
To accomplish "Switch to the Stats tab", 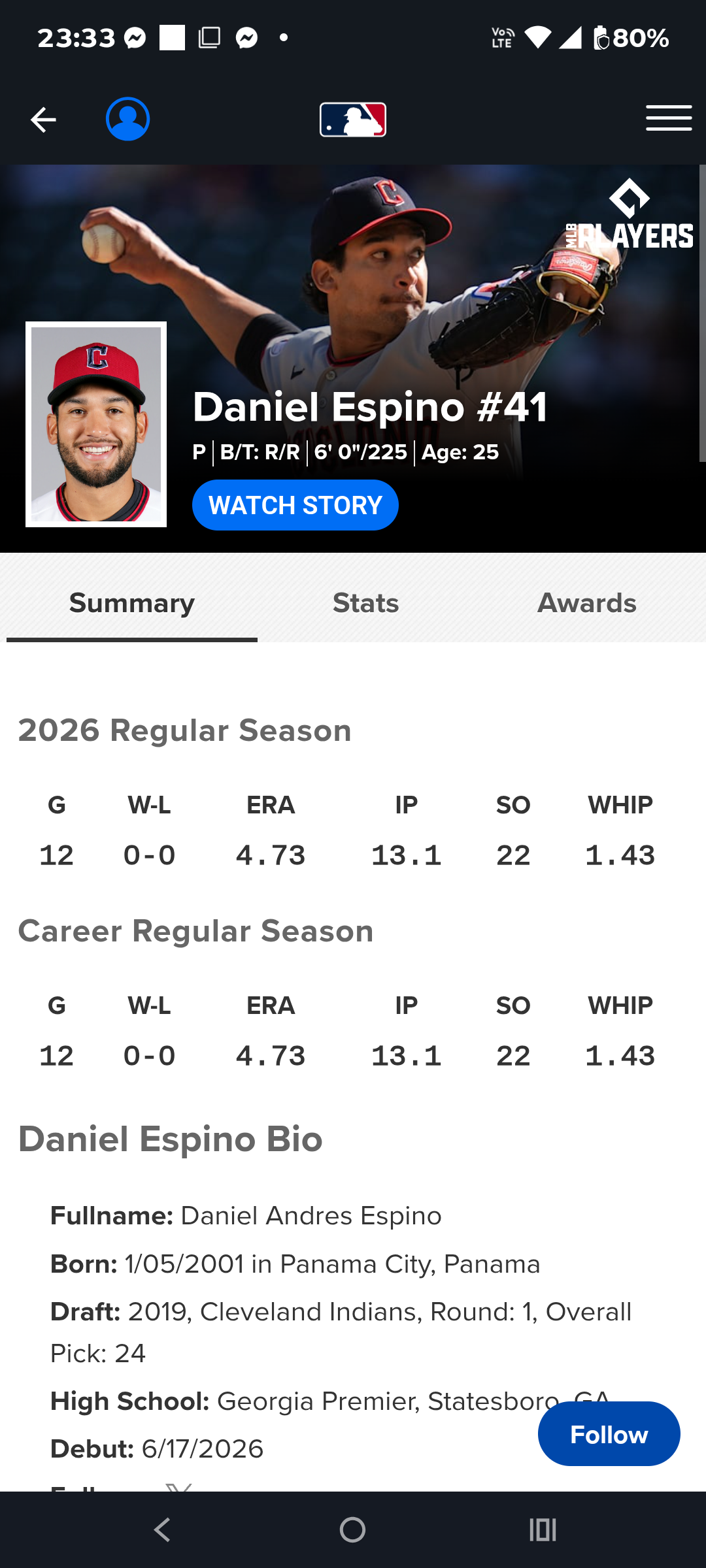I will point(366,603).
